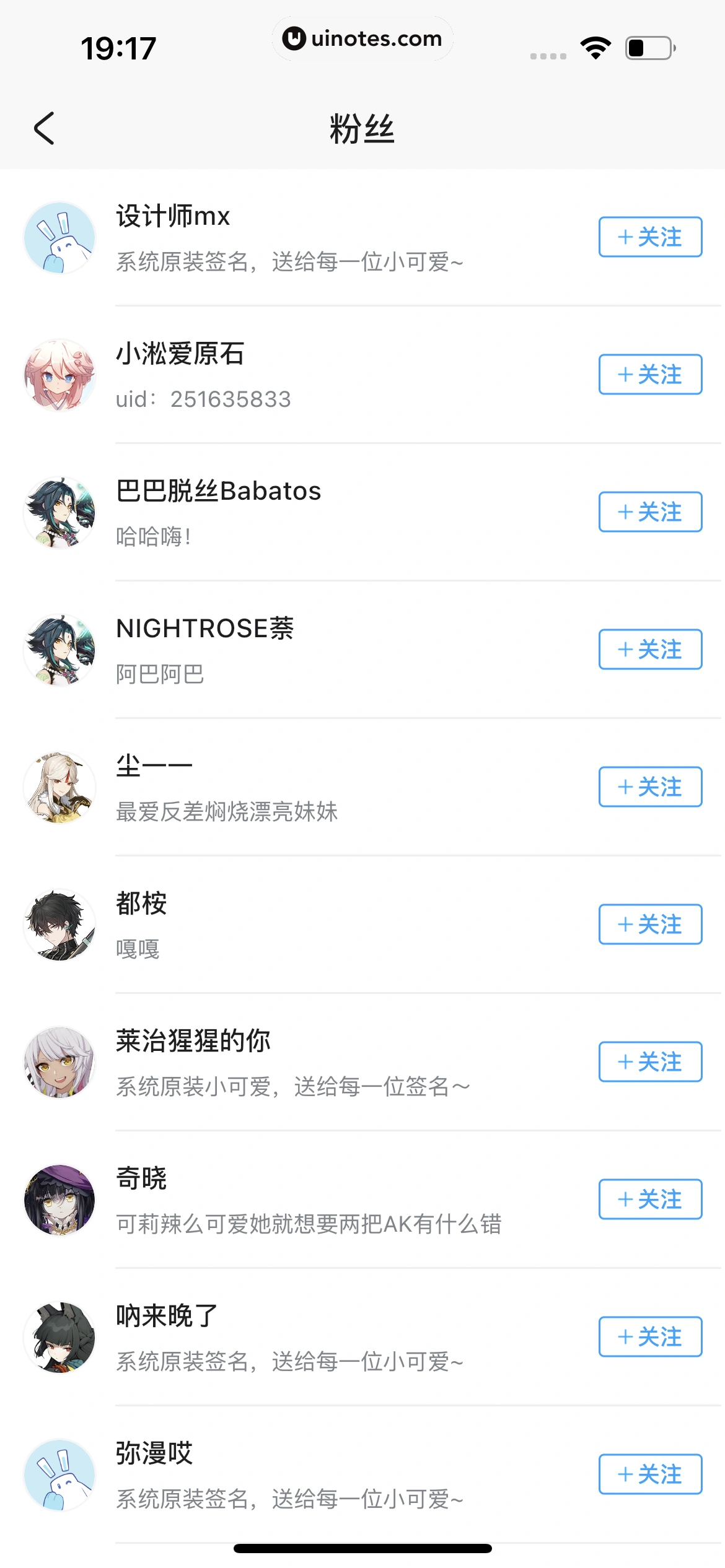Open 都桉's profile
725x1568 pixels.
[x=248, y=925]
